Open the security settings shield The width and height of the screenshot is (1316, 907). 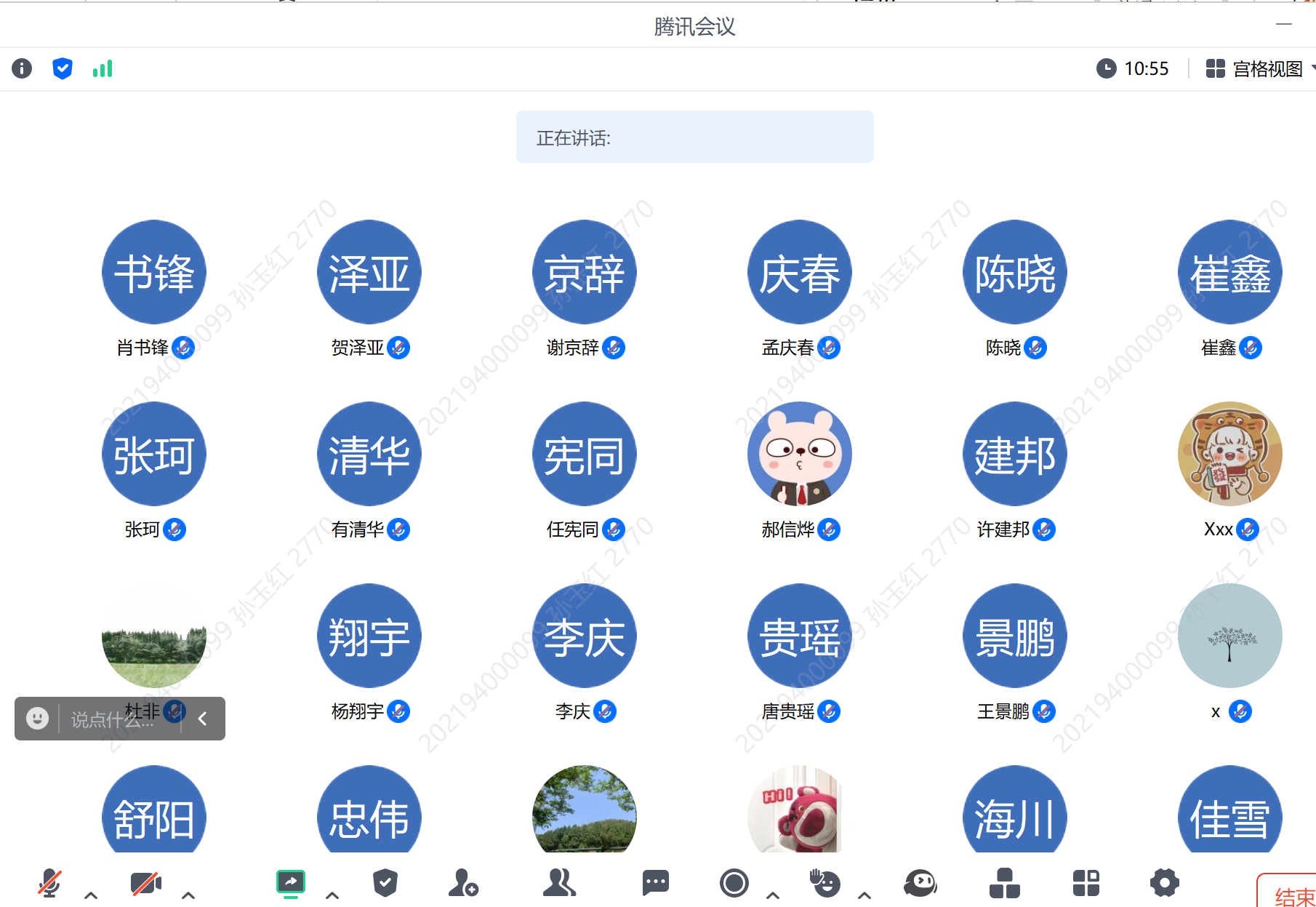(x=385, y=883)
